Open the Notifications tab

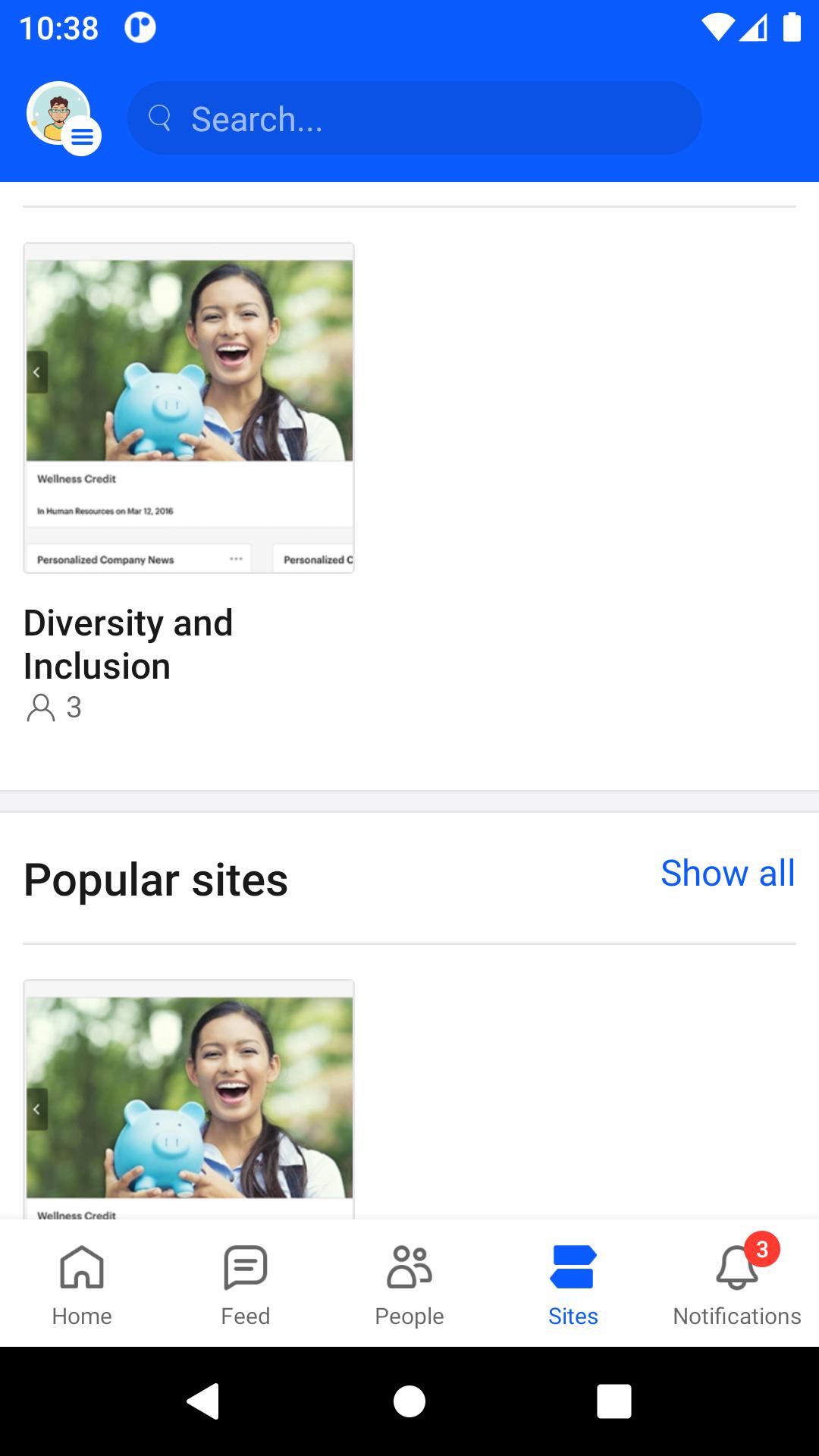coord(737,1285)
